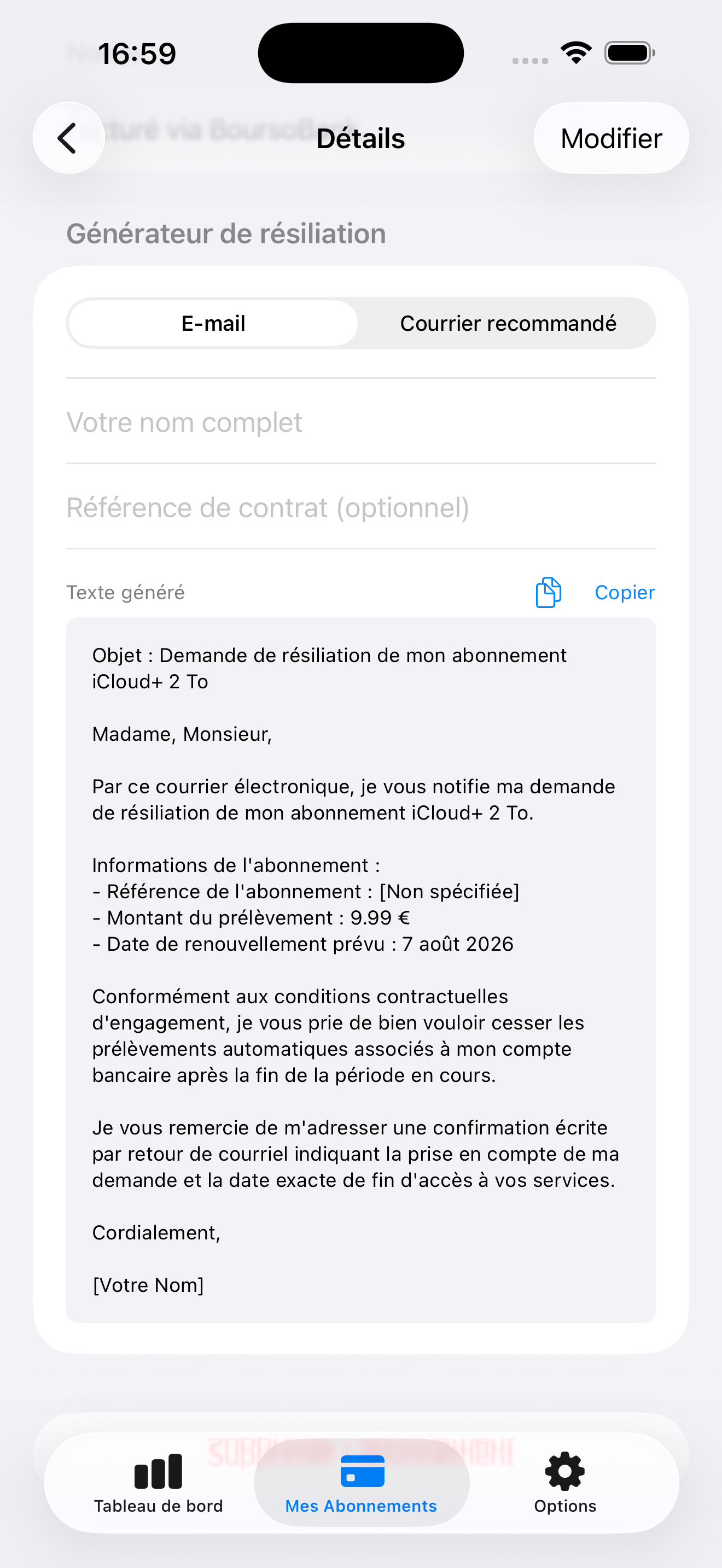This screenshot has height=1568, width=722.
Task: Copy the generated text with Copier
Action: point(595,592)
